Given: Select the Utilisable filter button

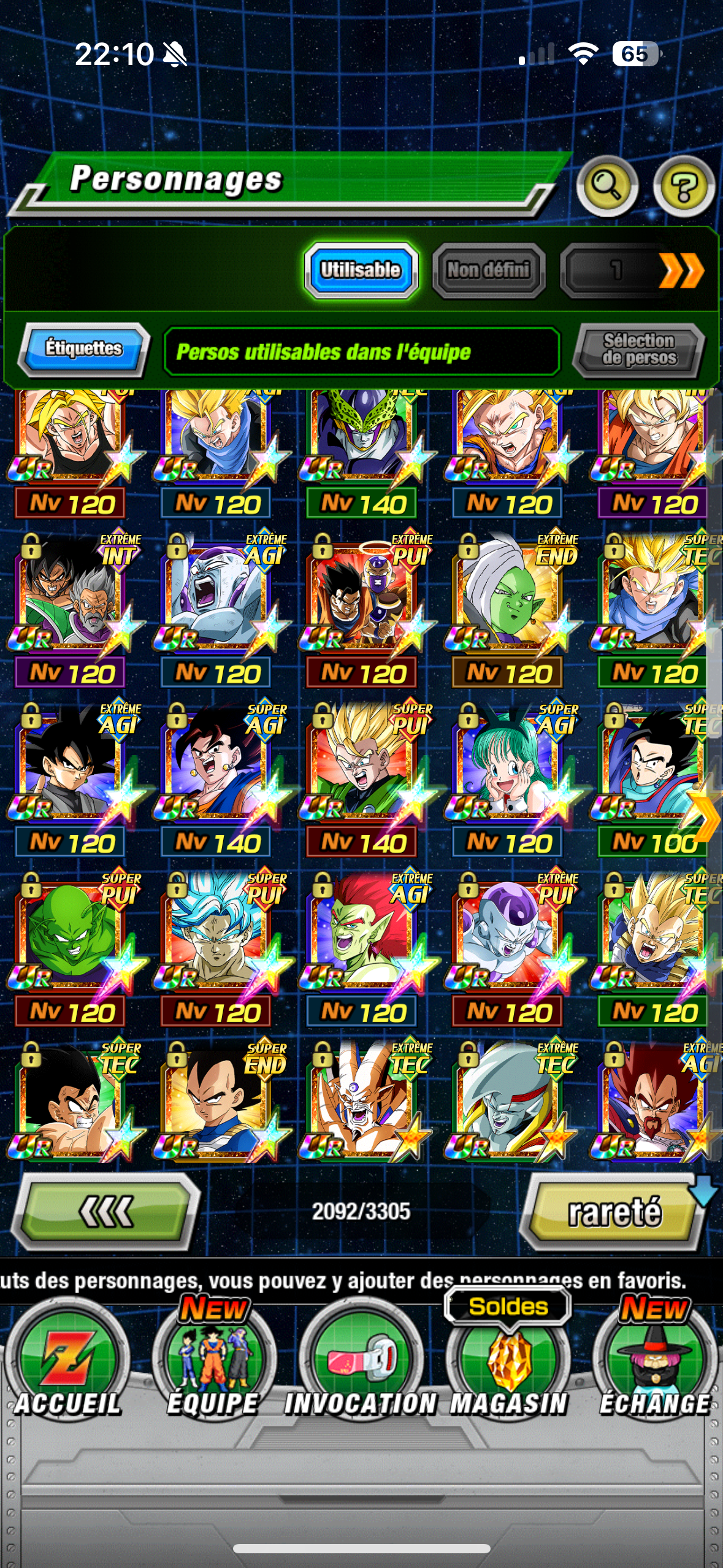Looking at the screenshot, I should tap(361, 270).
